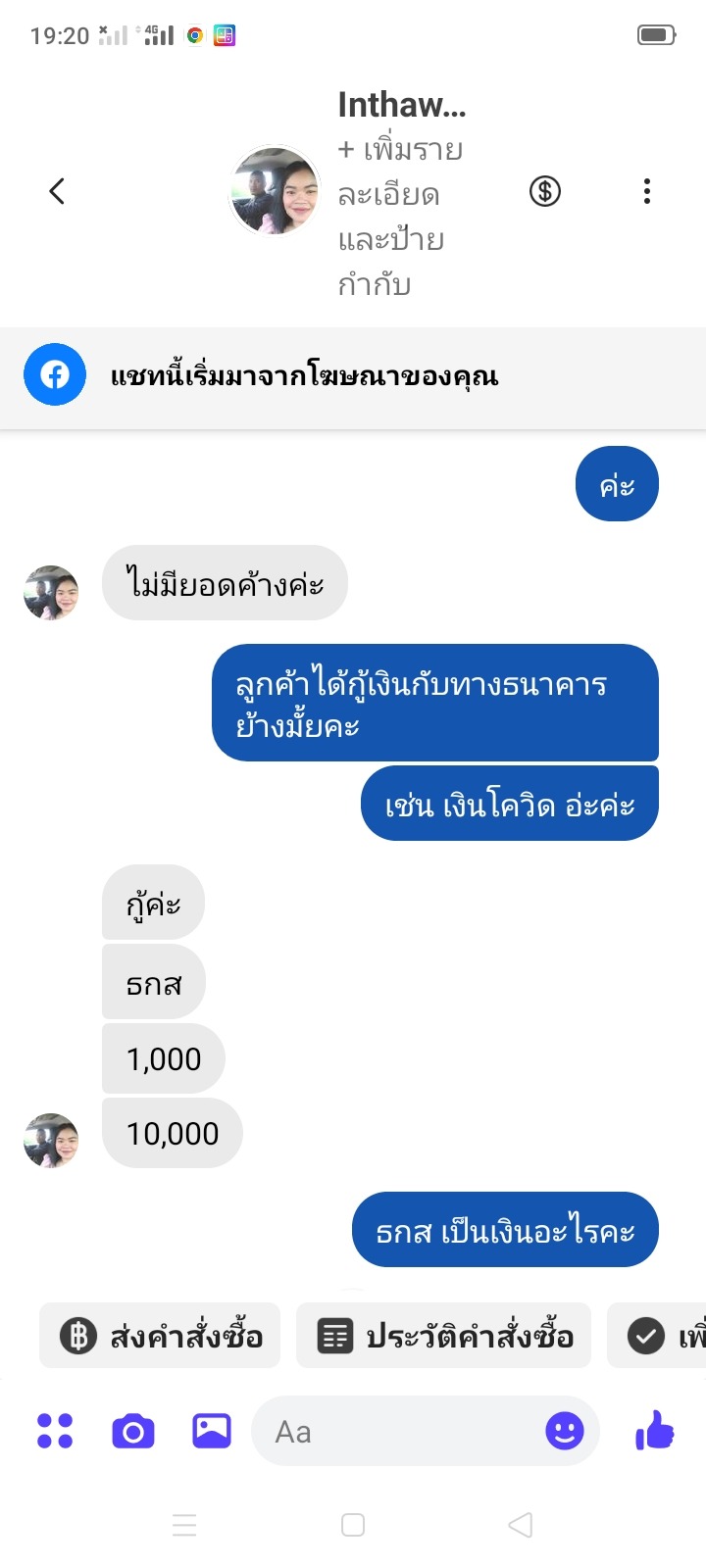Open ประวัติคำสั่งซื้อ order history
Screen dimensions: 706x1568
pyautogui.click(x=444, y=1336)
